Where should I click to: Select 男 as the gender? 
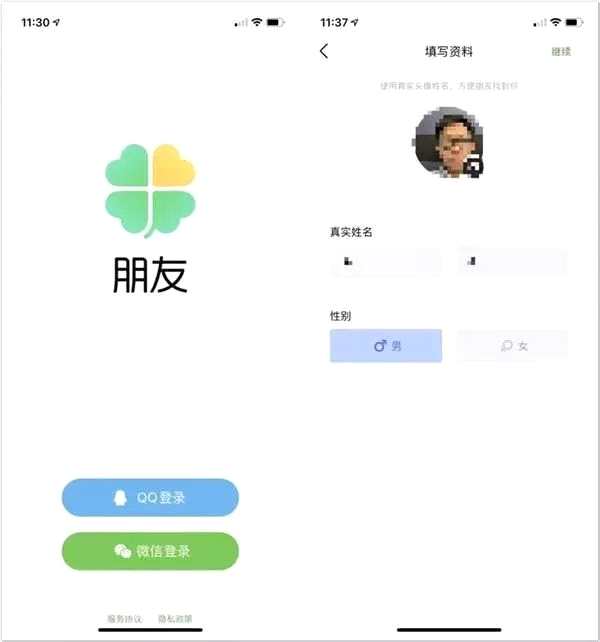coord(386,345)
